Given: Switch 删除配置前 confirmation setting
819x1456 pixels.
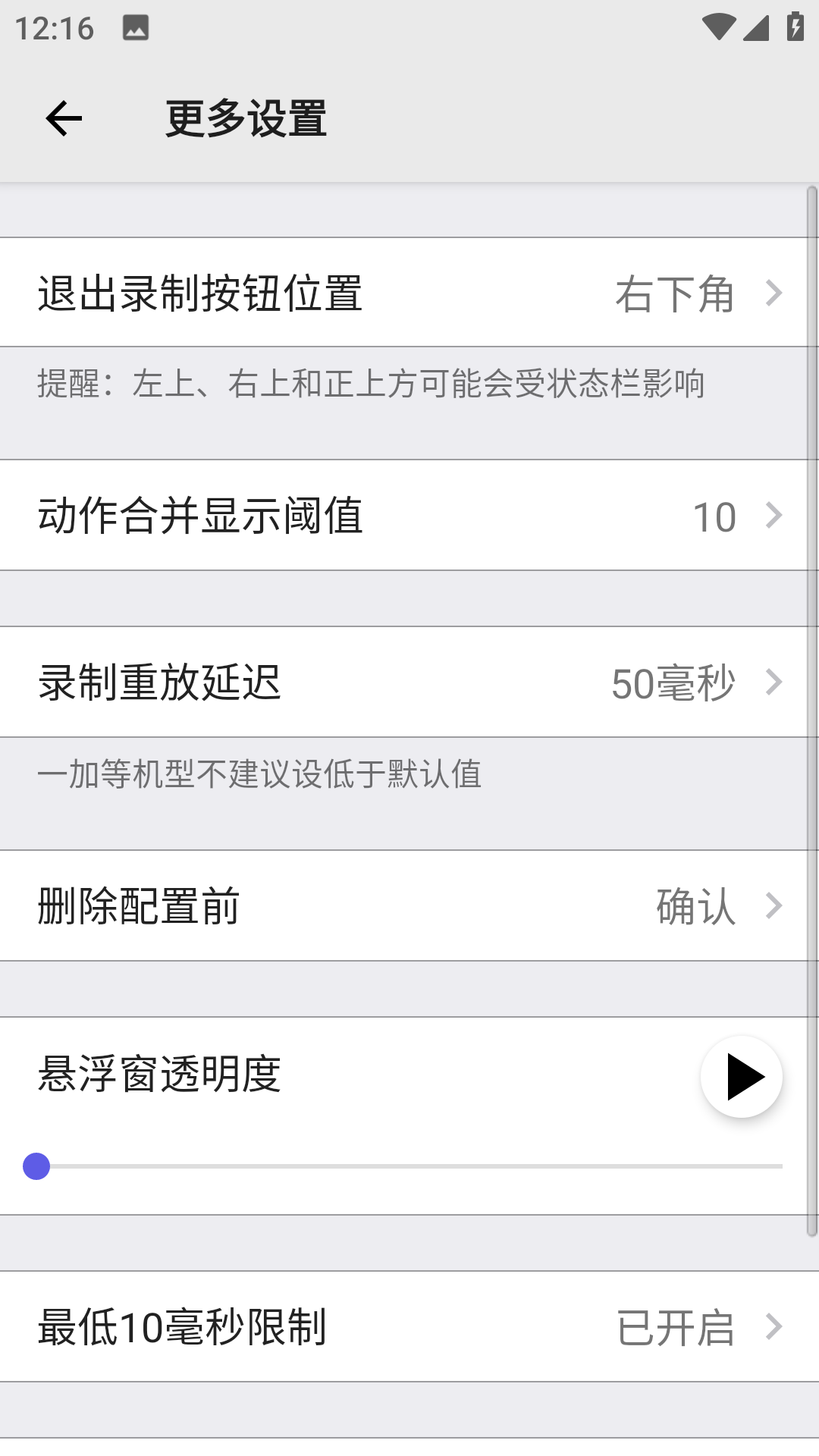Looking at the screenshot, I should pyautogui.click(x=409, y=906).
